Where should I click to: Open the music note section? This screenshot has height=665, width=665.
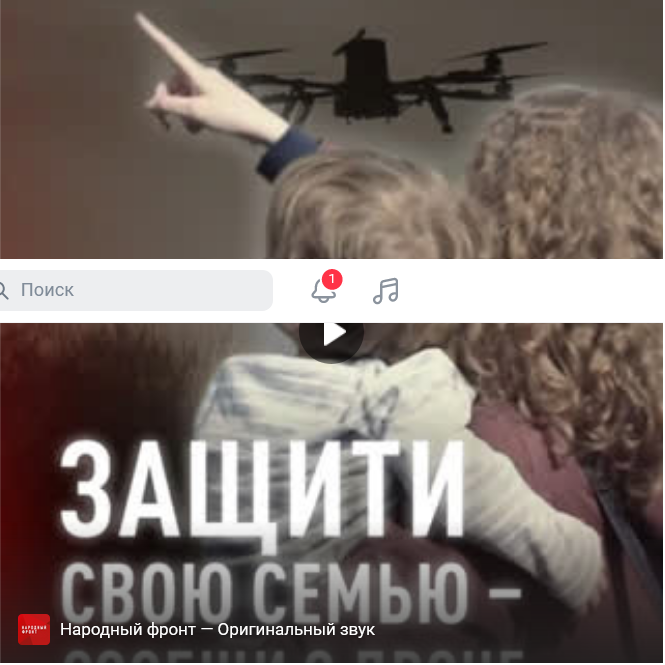(385, 291)
